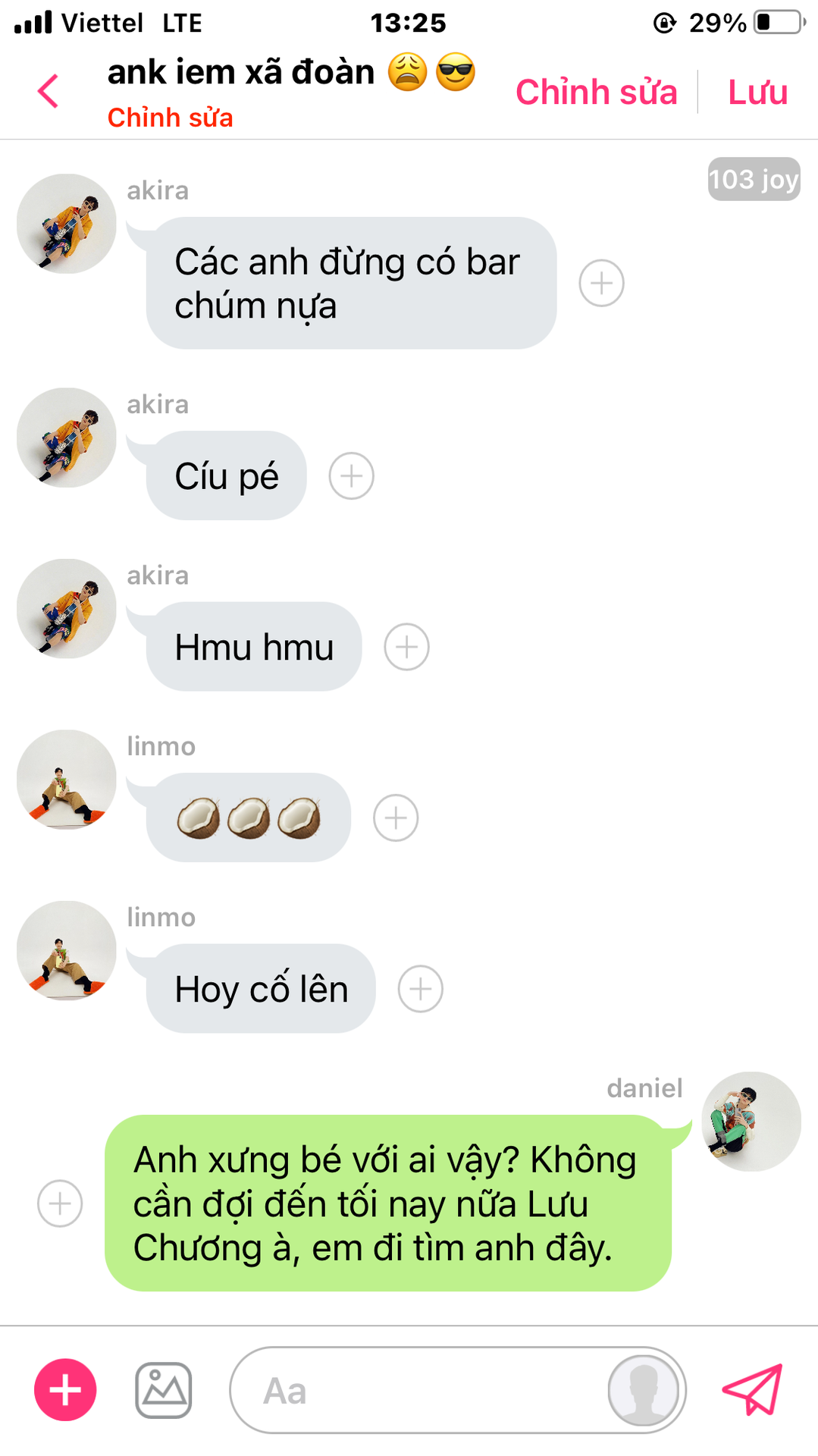The width and height of the screenshot is (818, 1456).
Task: Tap plus beside daniel's green message
Action: click(x=60, y=1203)
